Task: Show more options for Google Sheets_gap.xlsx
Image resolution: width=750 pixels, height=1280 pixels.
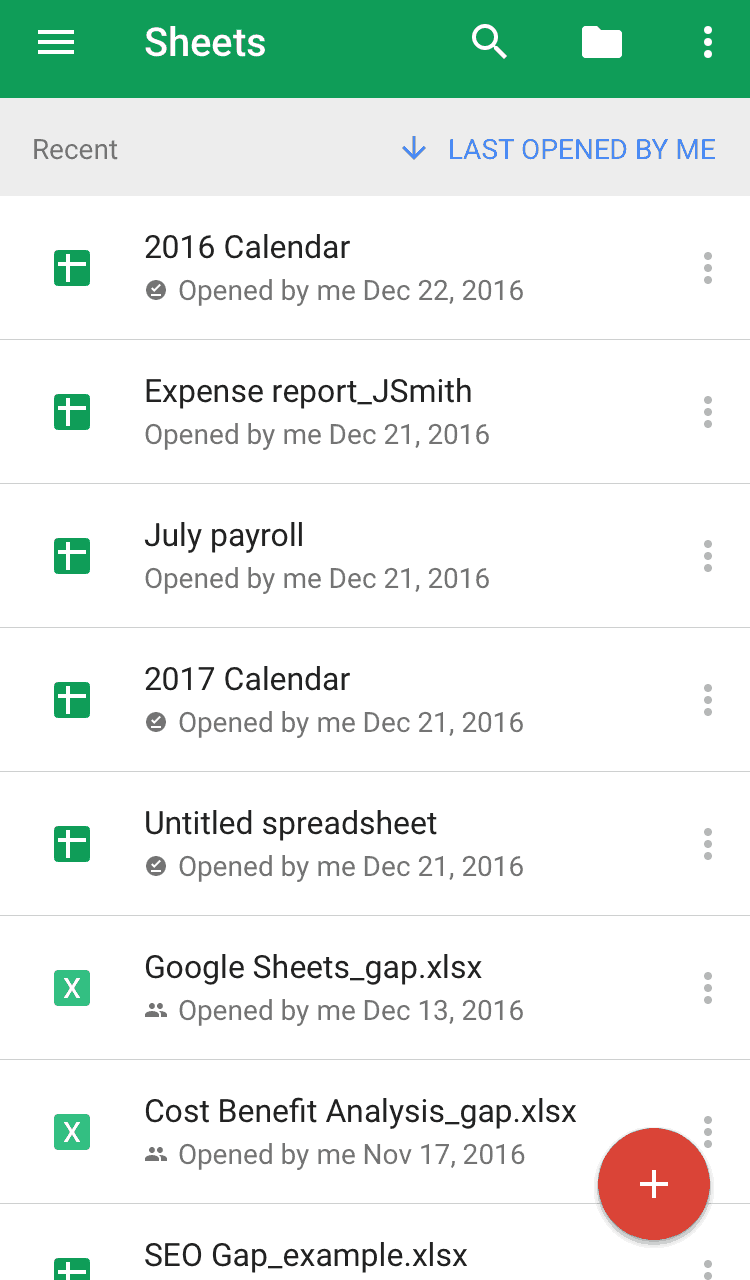Action: [708, 988]
